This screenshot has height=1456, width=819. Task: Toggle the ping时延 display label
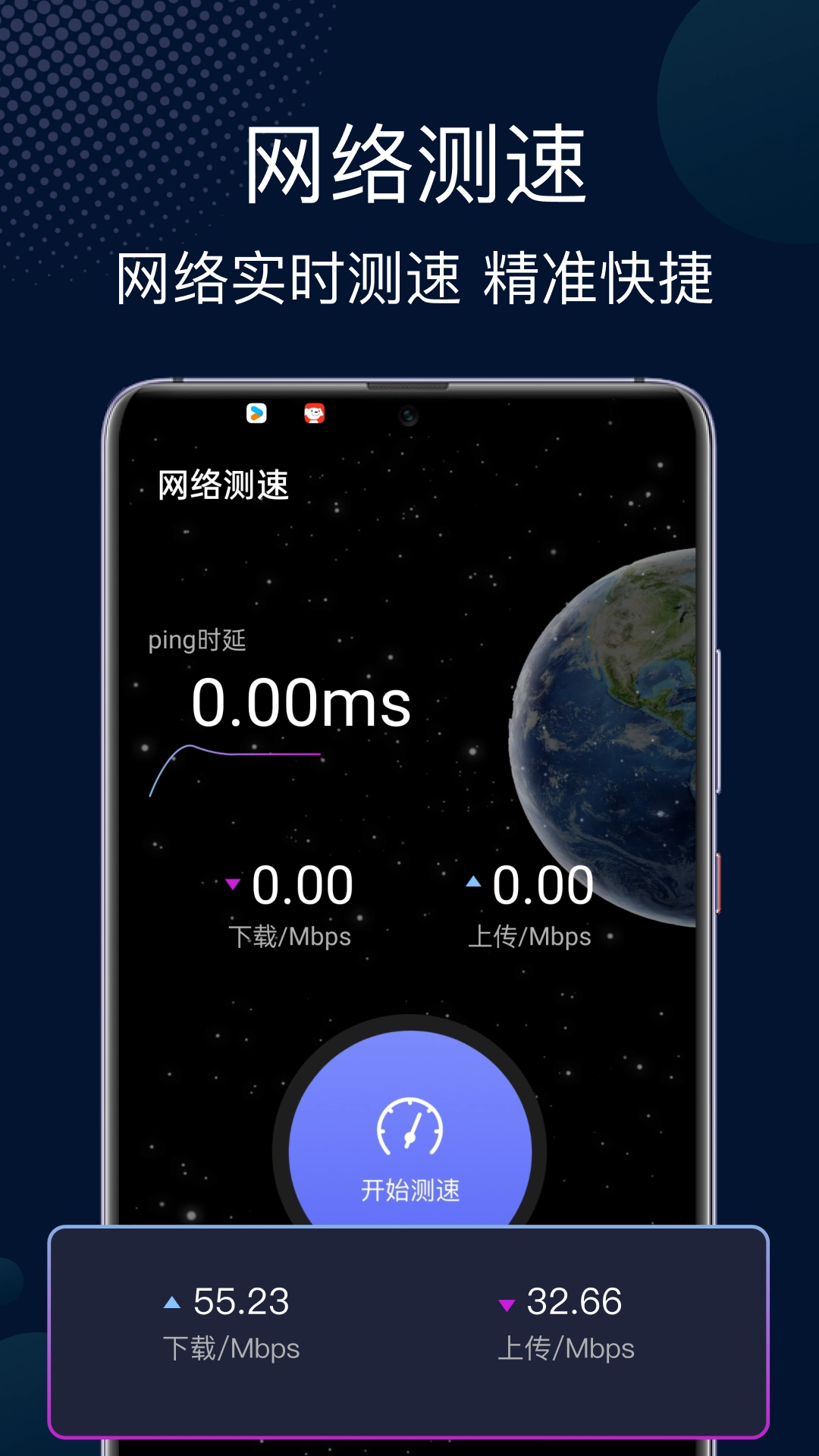199,641
